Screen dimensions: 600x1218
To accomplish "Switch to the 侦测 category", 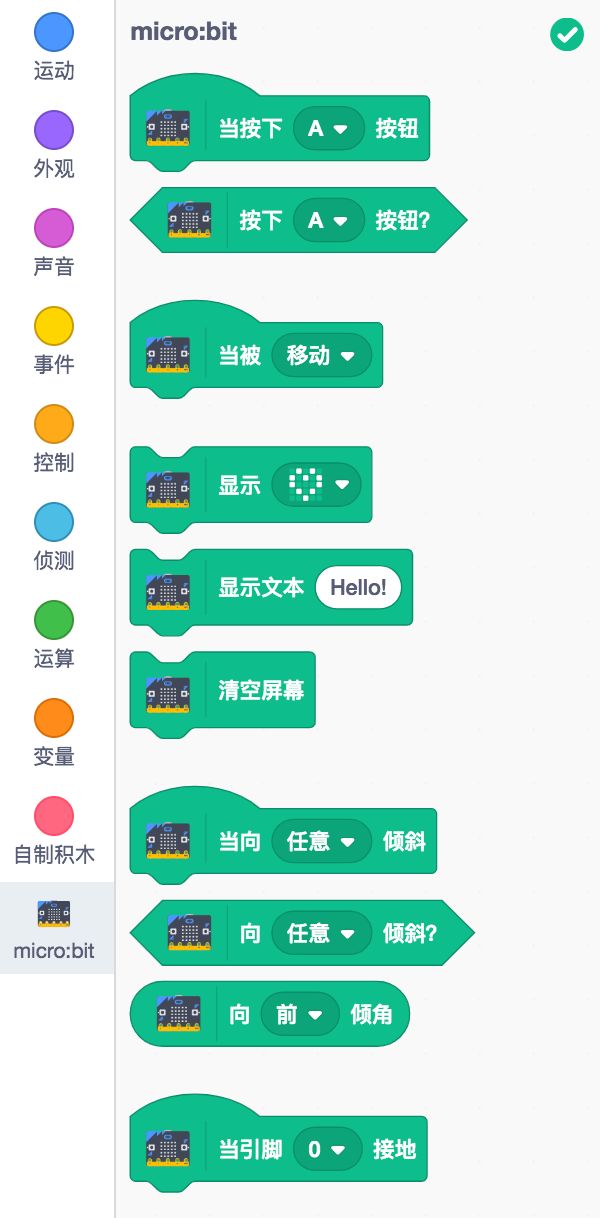I will 54,537.
